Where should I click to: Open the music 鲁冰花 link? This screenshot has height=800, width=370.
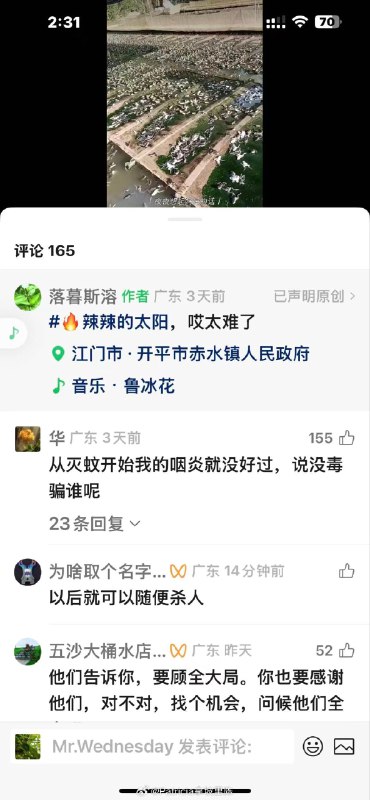(x=114, y=386)
